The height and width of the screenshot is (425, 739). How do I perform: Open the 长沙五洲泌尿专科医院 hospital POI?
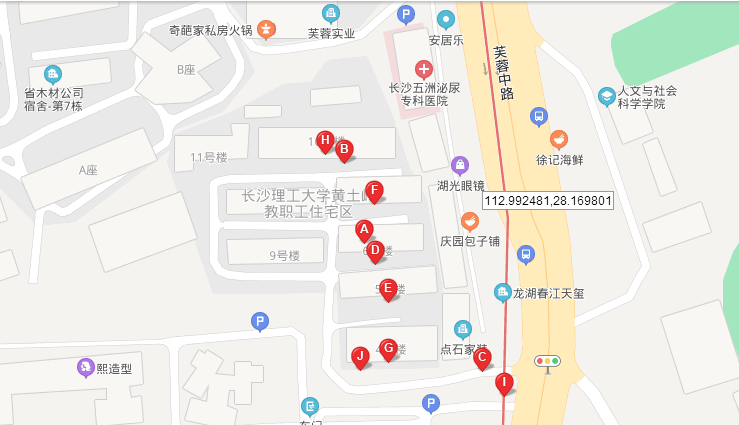point(424,69)
